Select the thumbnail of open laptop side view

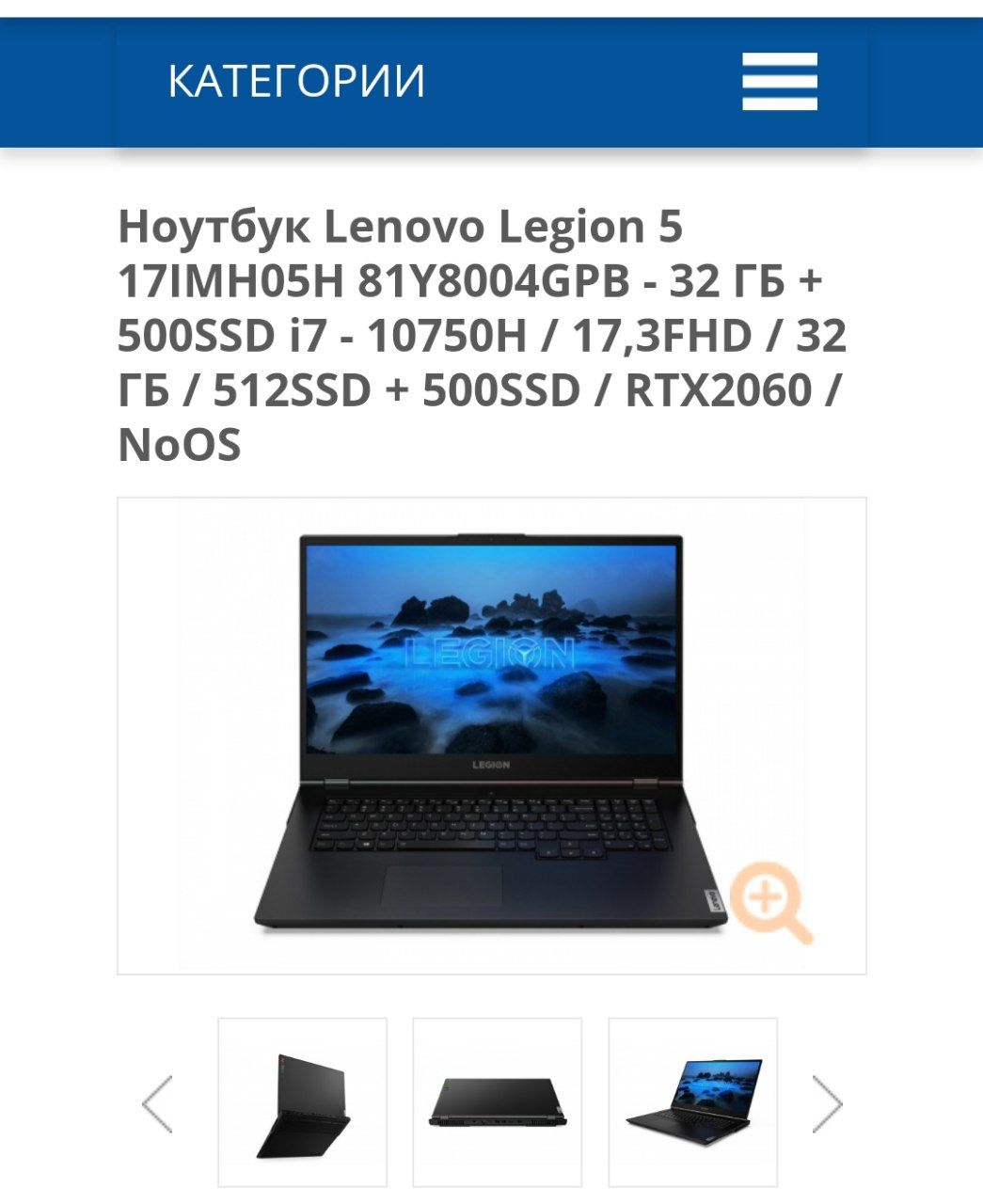(x=693, y=1102)
